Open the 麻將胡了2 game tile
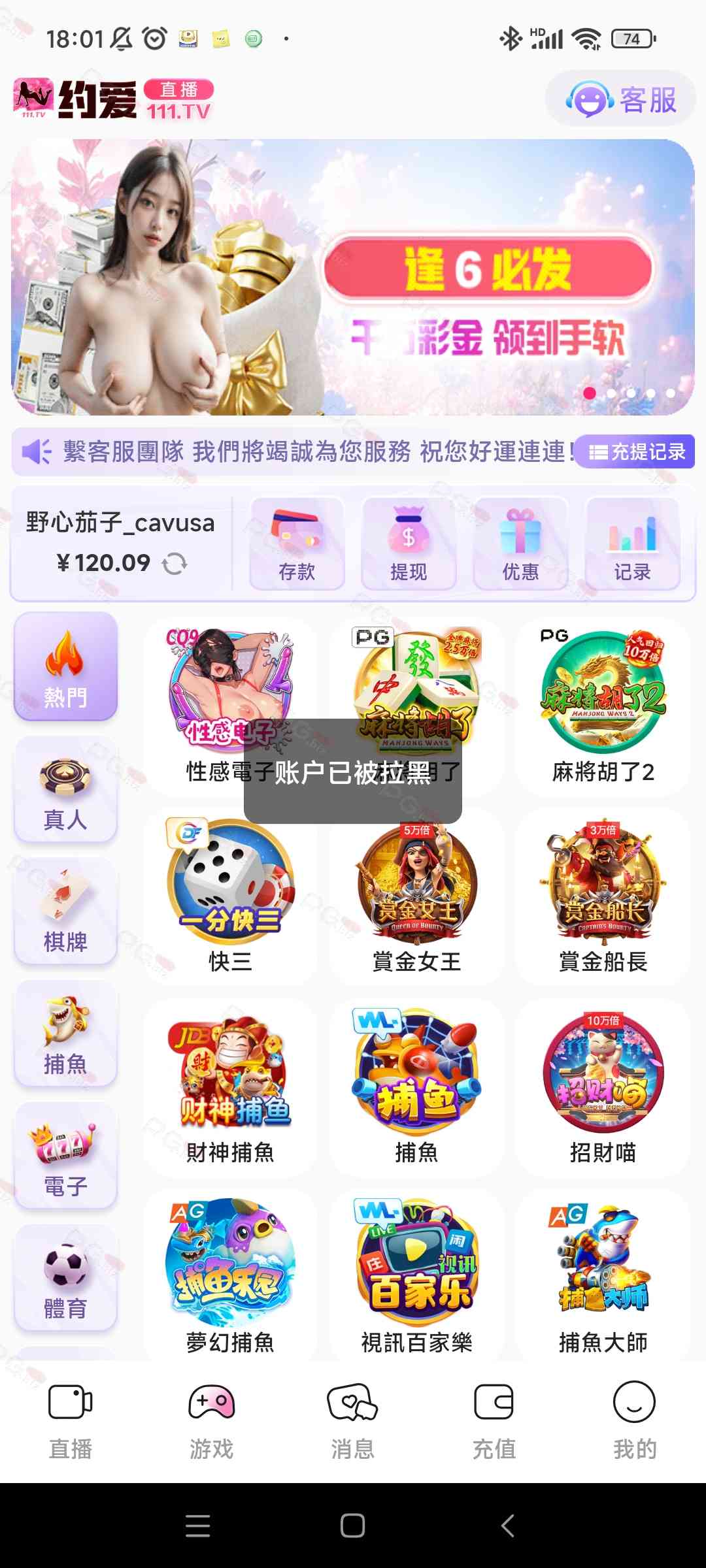 pos(603,707)
